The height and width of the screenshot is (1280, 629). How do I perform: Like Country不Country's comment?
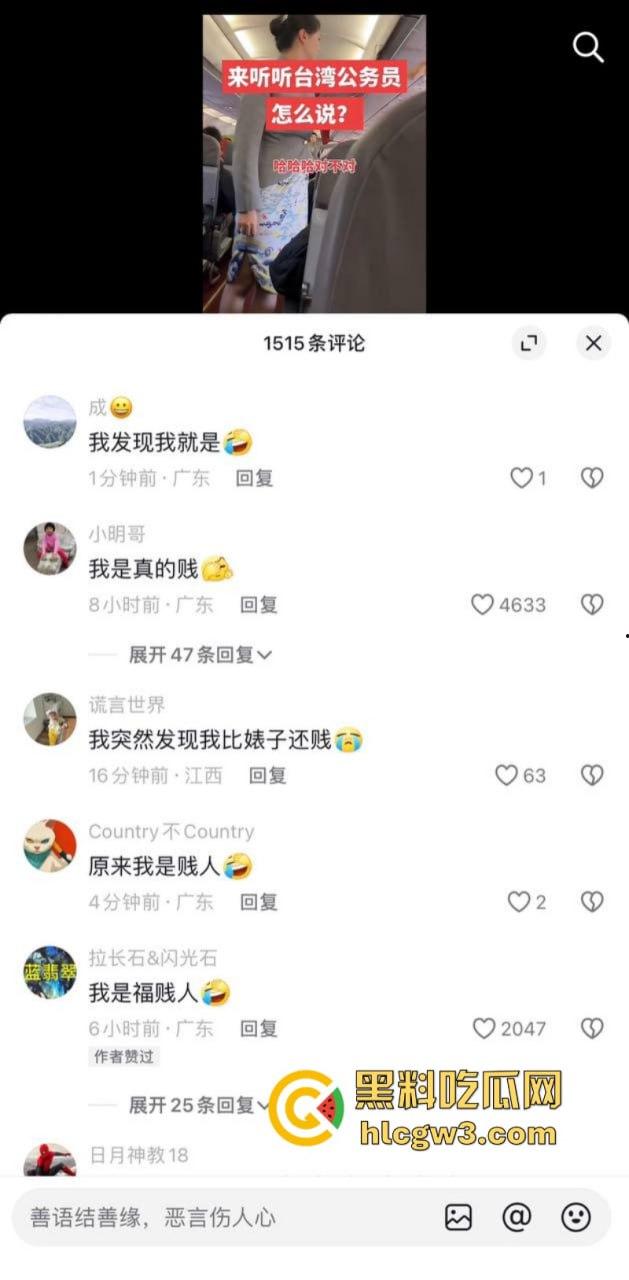point(518,902)
